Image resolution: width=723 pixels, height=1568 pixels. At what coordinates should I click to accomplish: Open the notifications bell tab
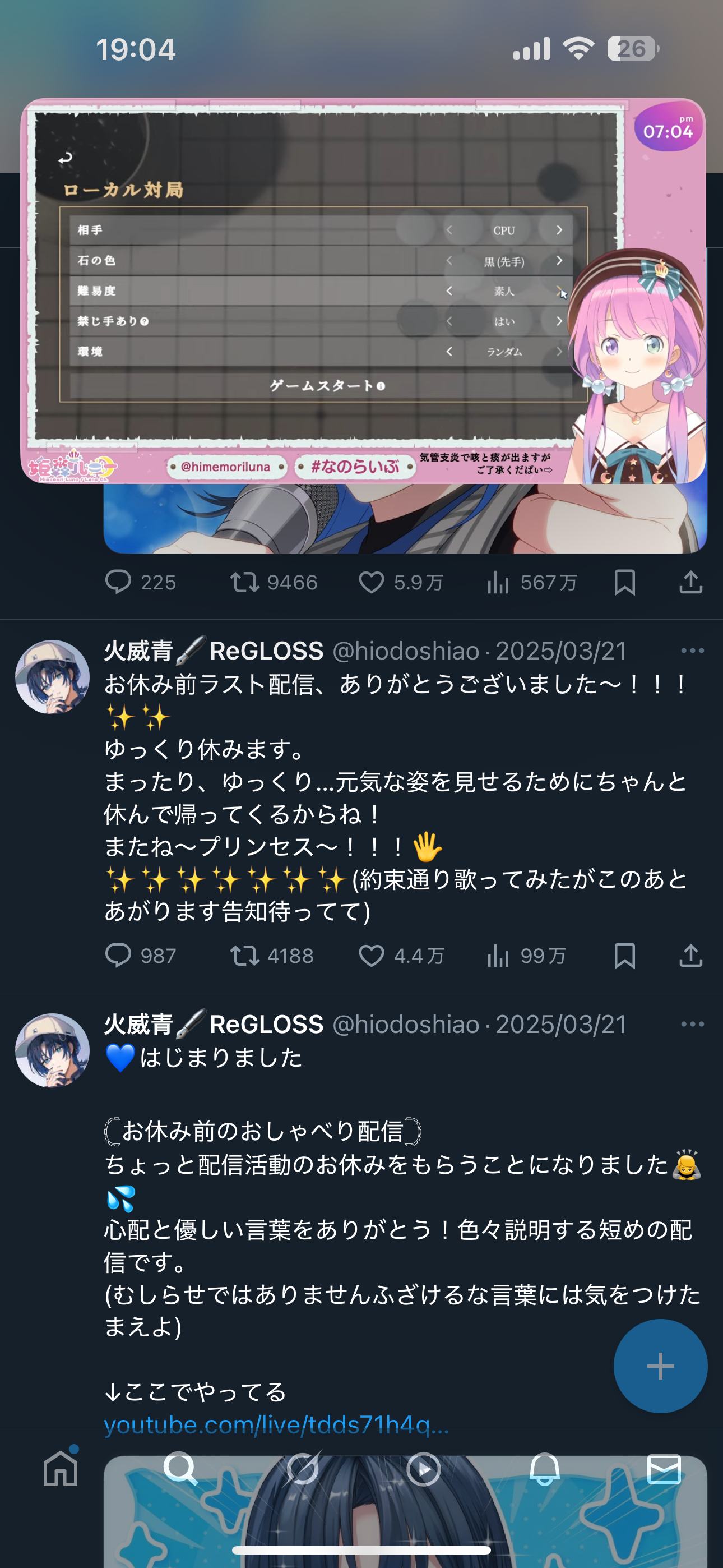[x=544, y=1469]
